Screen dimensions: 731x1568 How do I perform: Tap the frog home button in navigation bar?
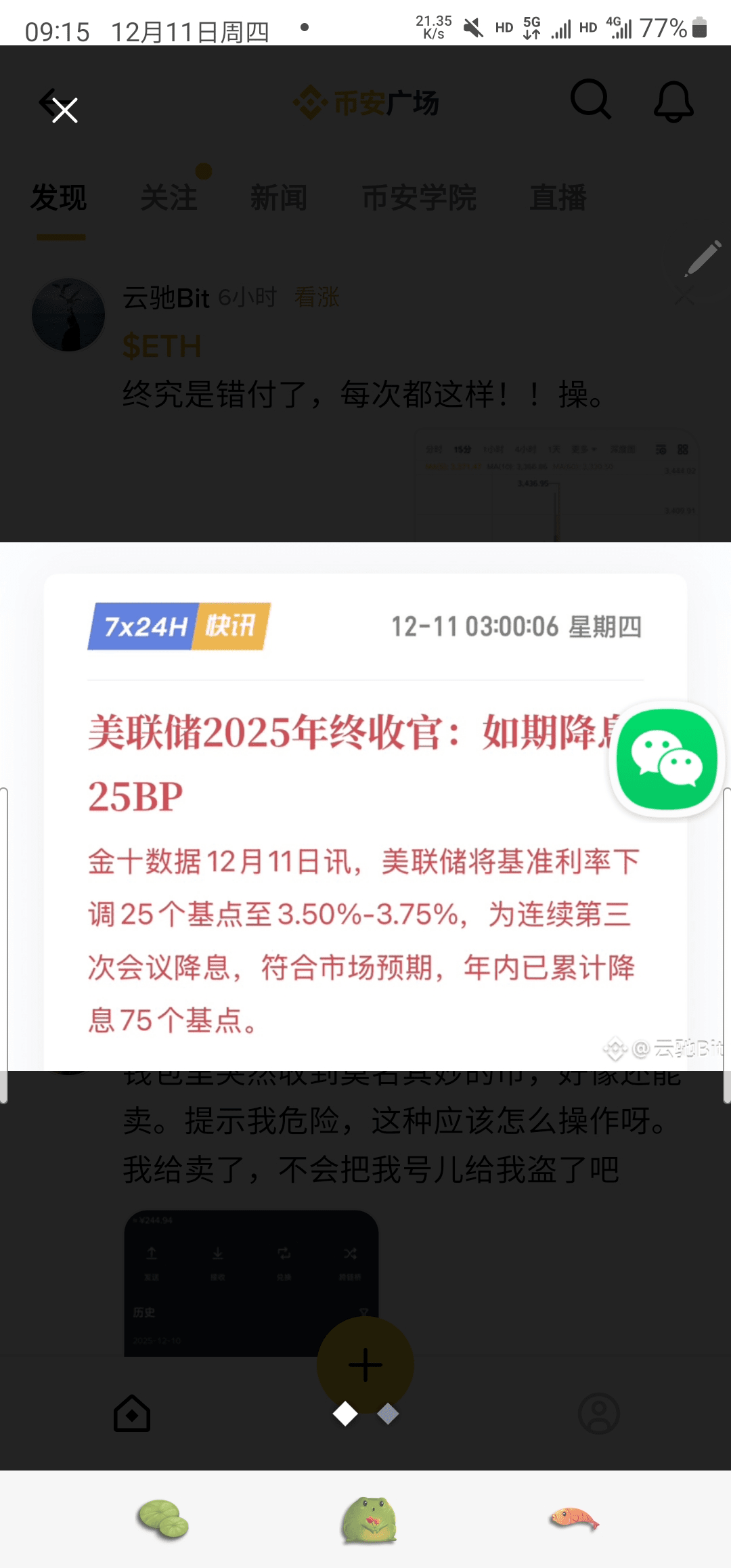coord(369,1520)
